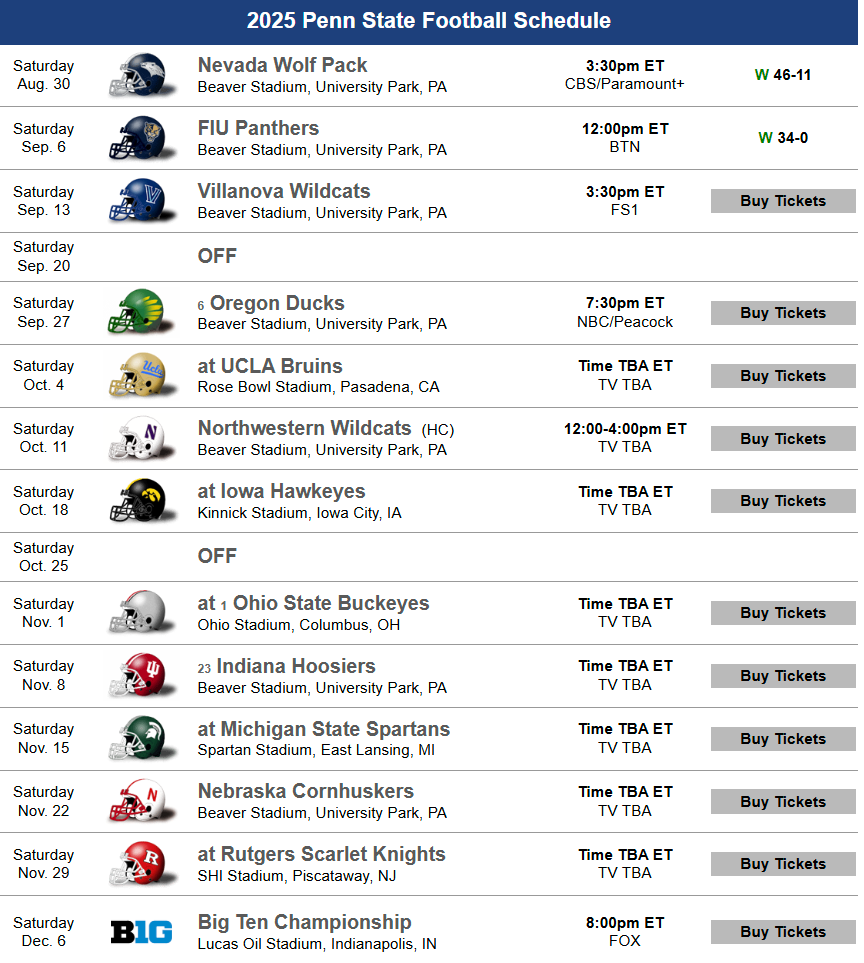
Task: Choose Buy Tickets for the Nebraska Cornhuskers game
Action: point(783,802)
